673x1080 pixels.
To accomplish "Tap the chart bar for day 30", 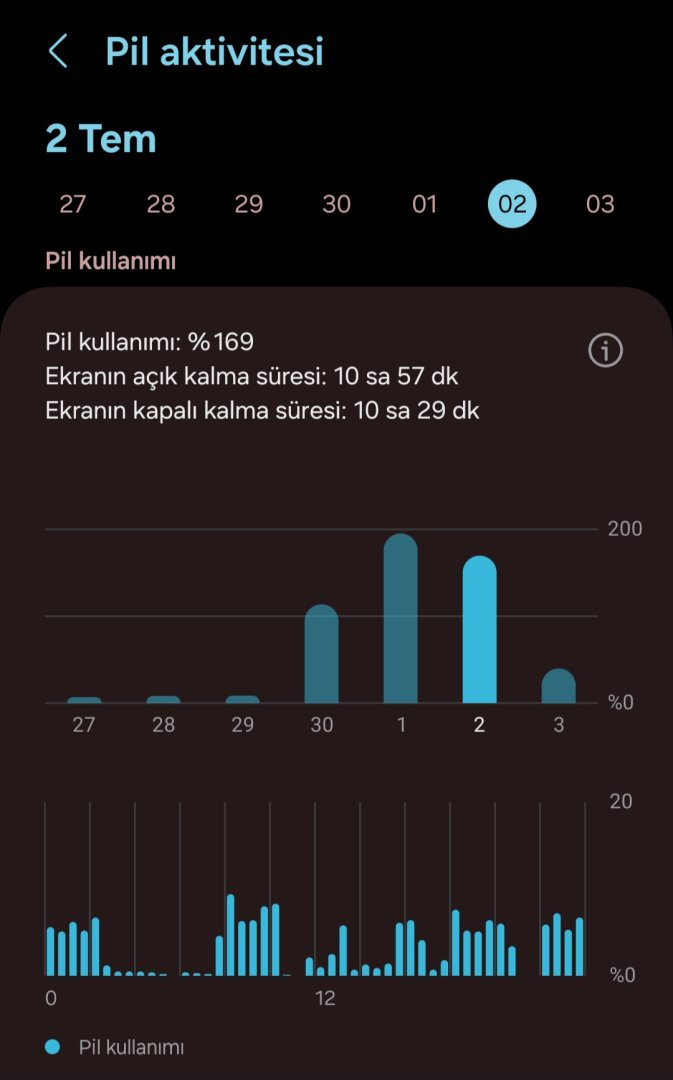I will 321,655.
